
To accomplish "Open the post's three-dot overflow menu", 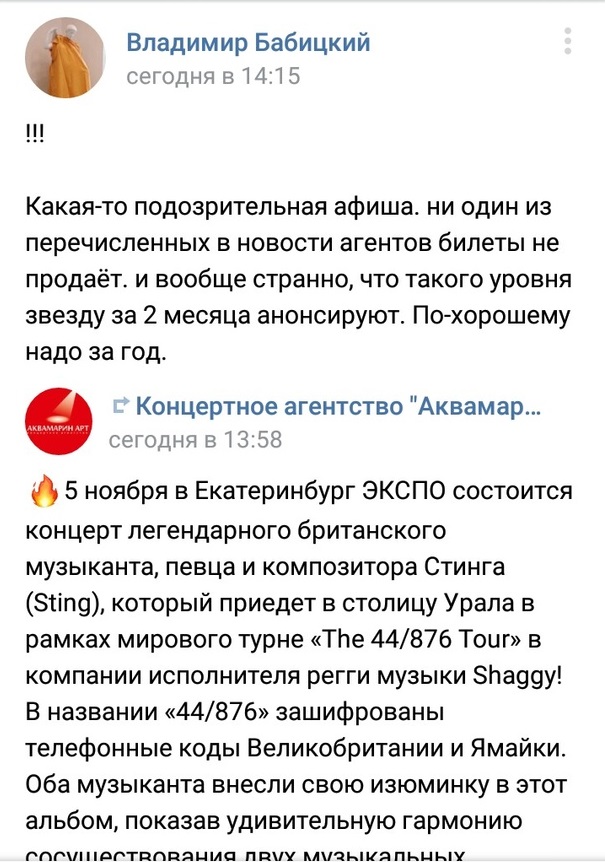I will point(568,42).
